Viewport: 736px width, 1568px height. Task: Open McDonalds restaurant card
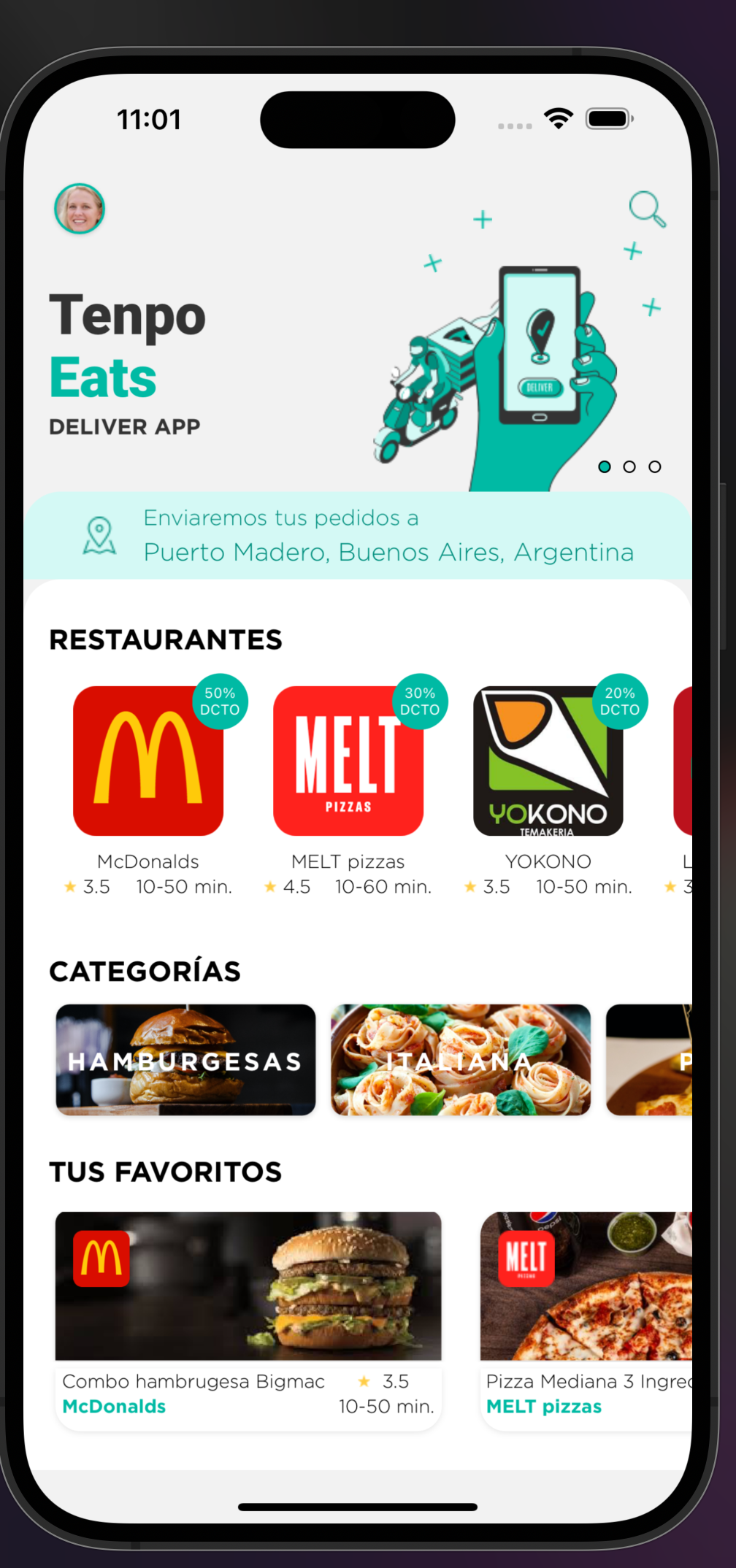[x=148, y=761]
